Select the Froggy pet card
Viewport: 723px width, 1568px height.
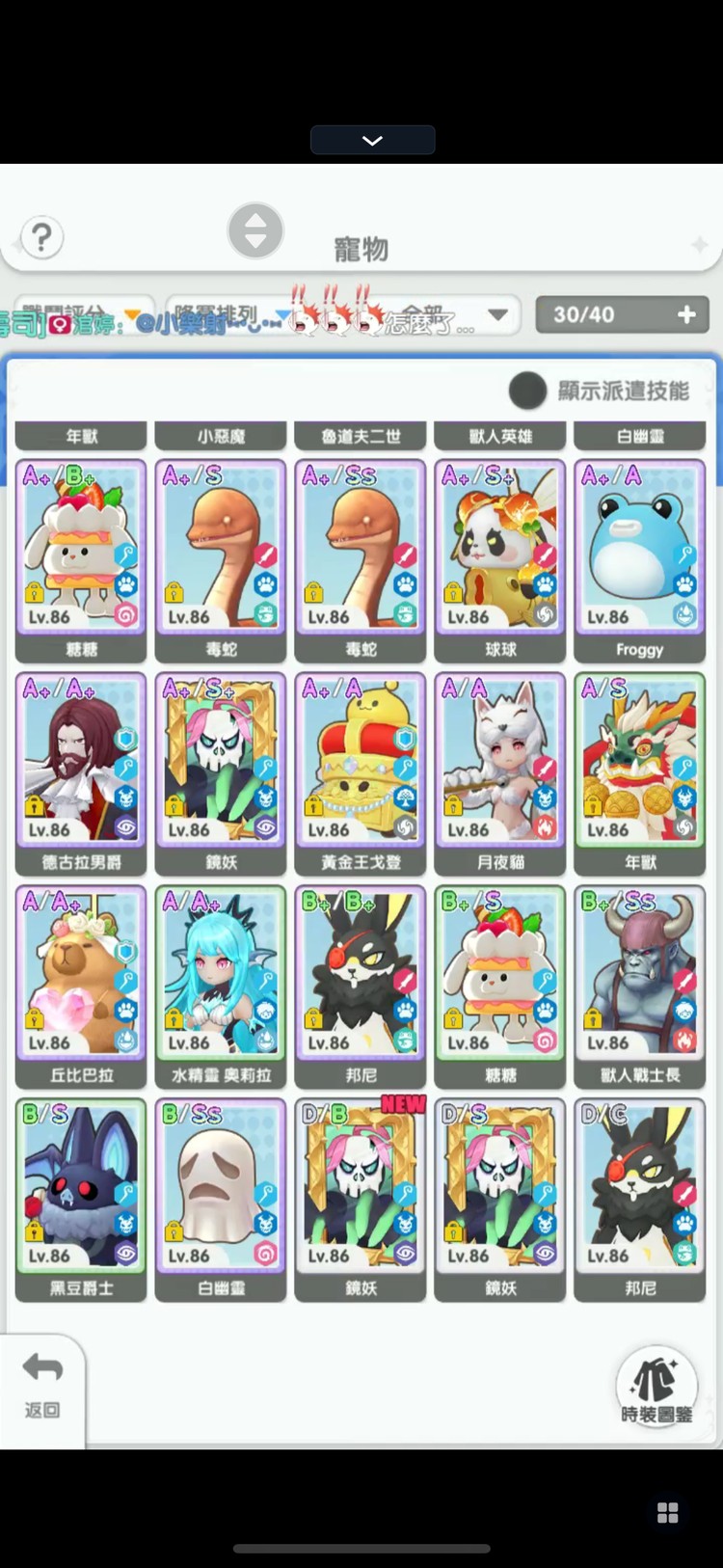(639, 559)
